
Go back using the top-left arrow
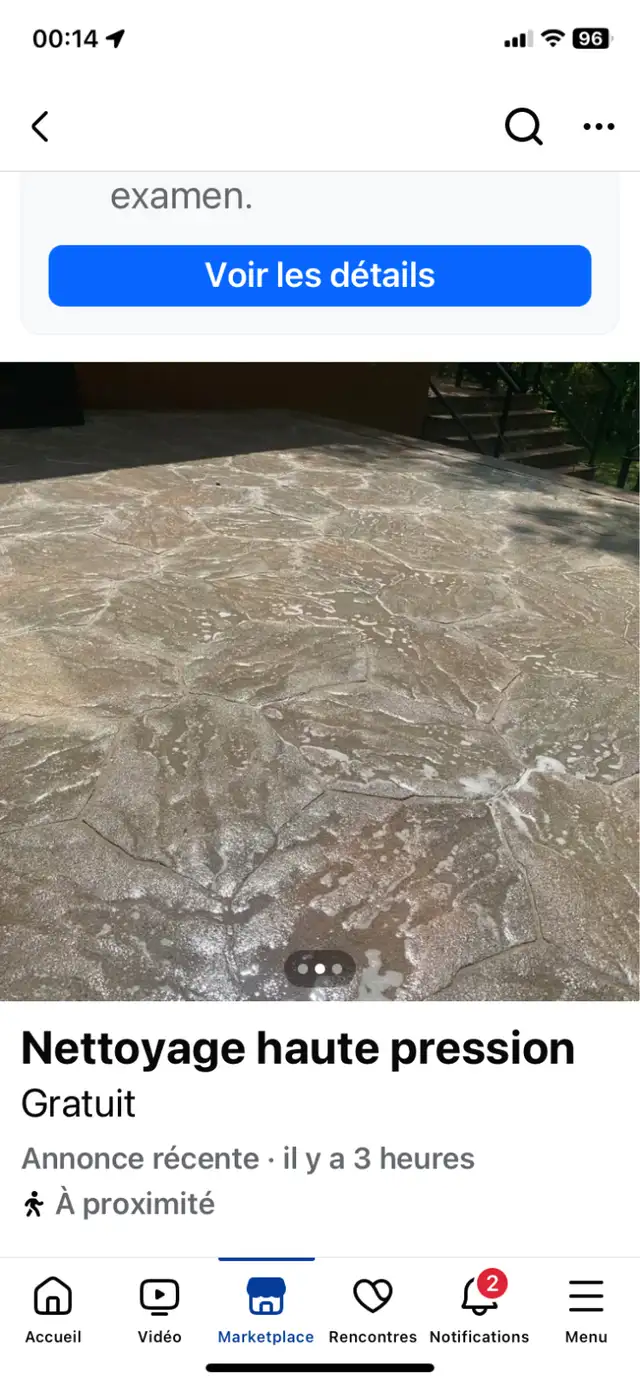pos(40,127)
